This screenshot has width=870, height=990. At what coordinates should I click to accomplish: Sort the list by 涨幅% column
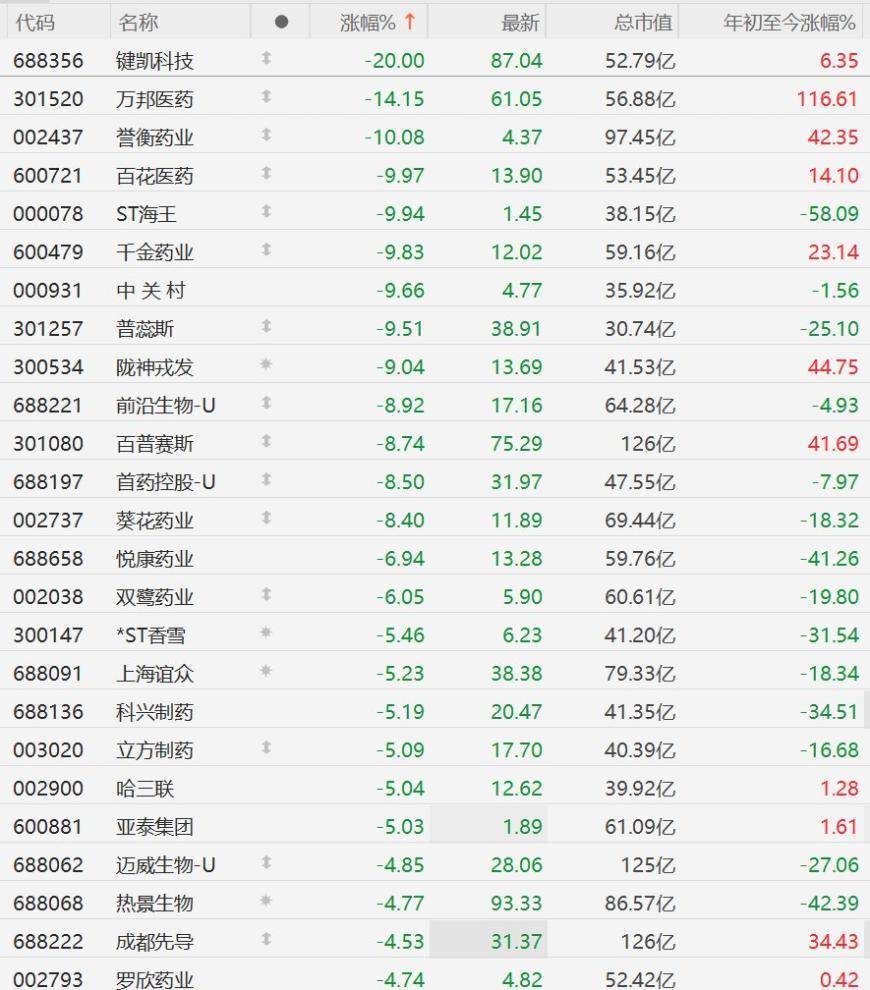pyautogui.click(x=377, y=23)
